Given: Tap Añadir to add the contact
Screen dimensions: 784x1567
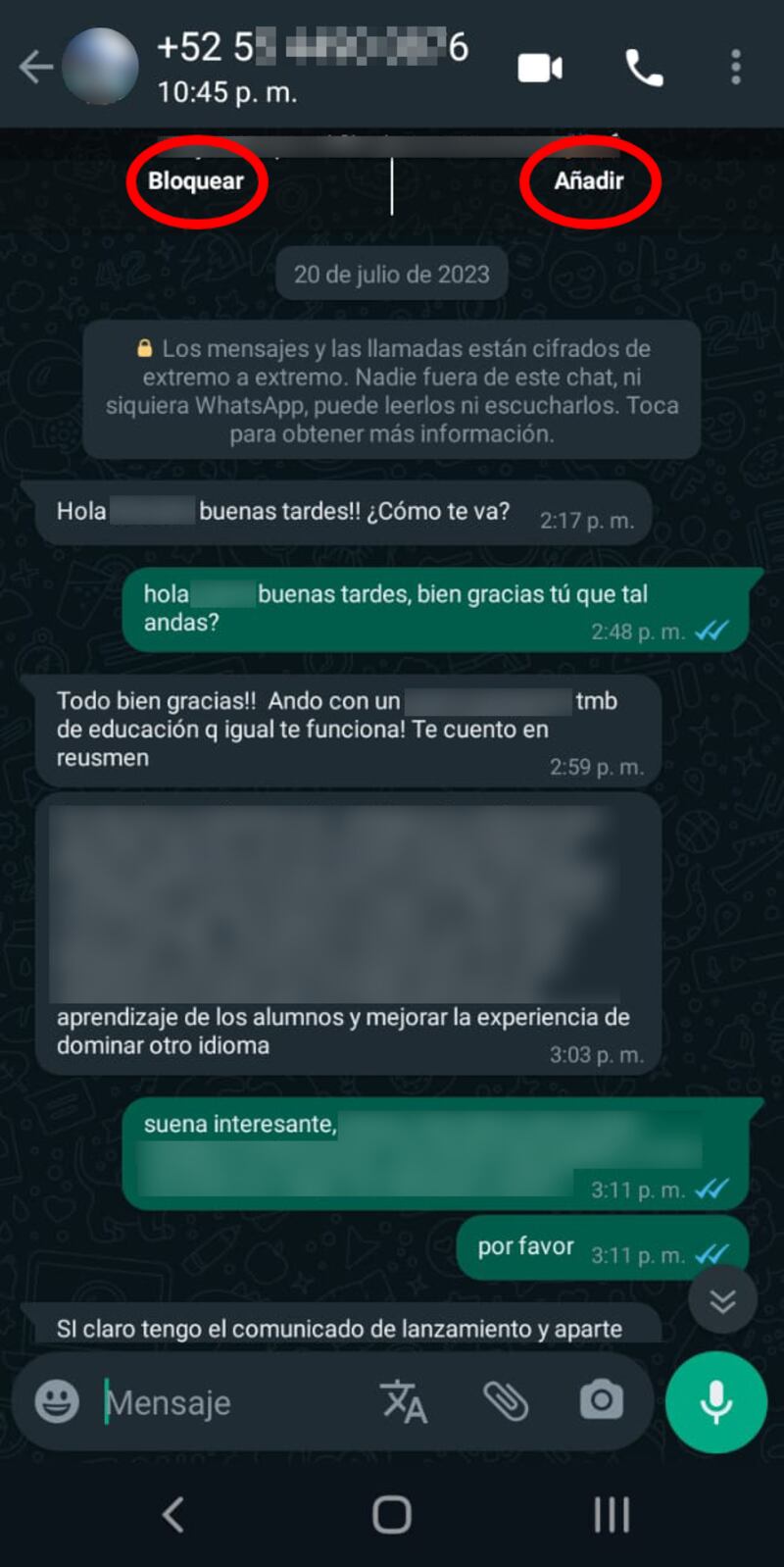Looking at the screenshot, I should coord(589,180).
